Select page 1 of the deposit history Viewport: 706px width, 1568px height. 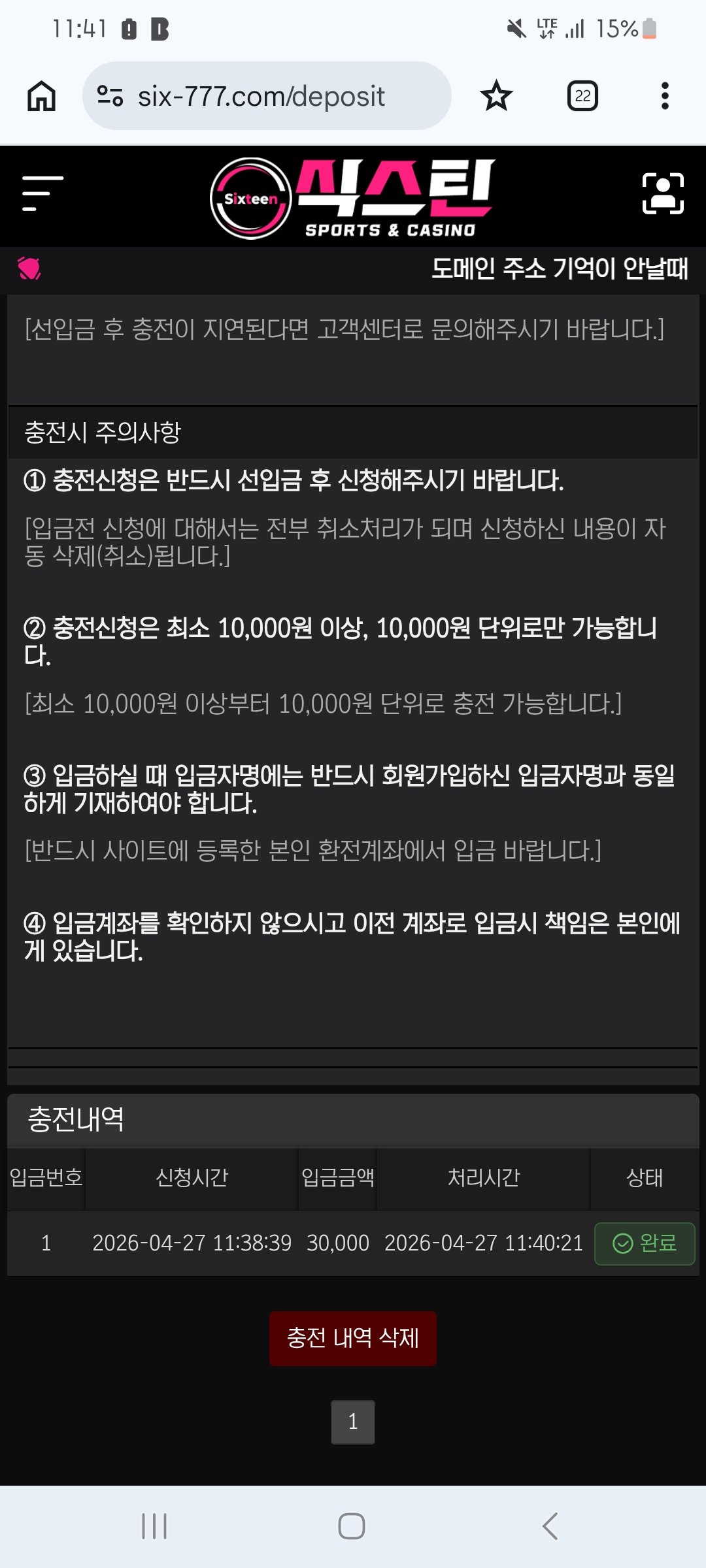pyautogui.click(x=353, y=1422)
